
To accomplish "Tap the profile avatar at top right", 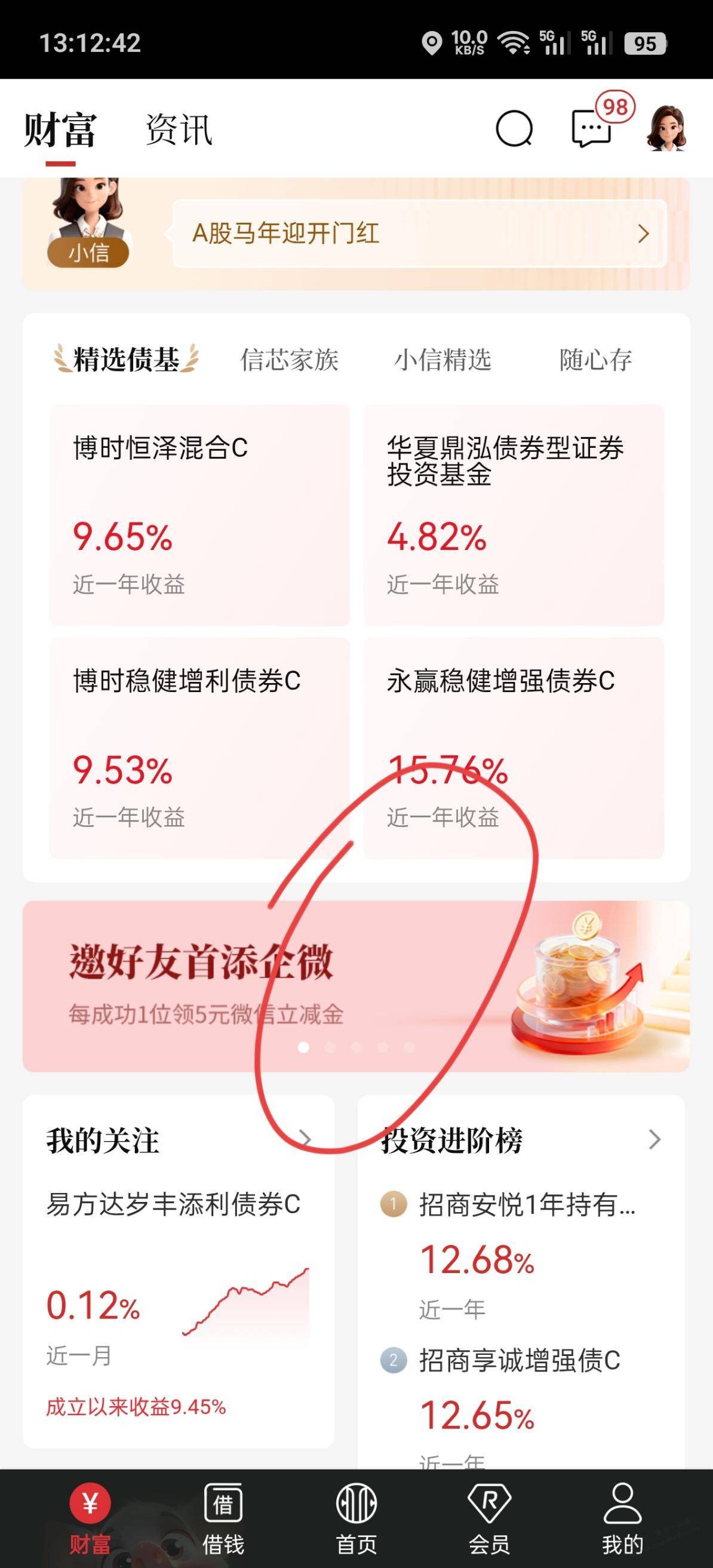I will click(667, 128).
